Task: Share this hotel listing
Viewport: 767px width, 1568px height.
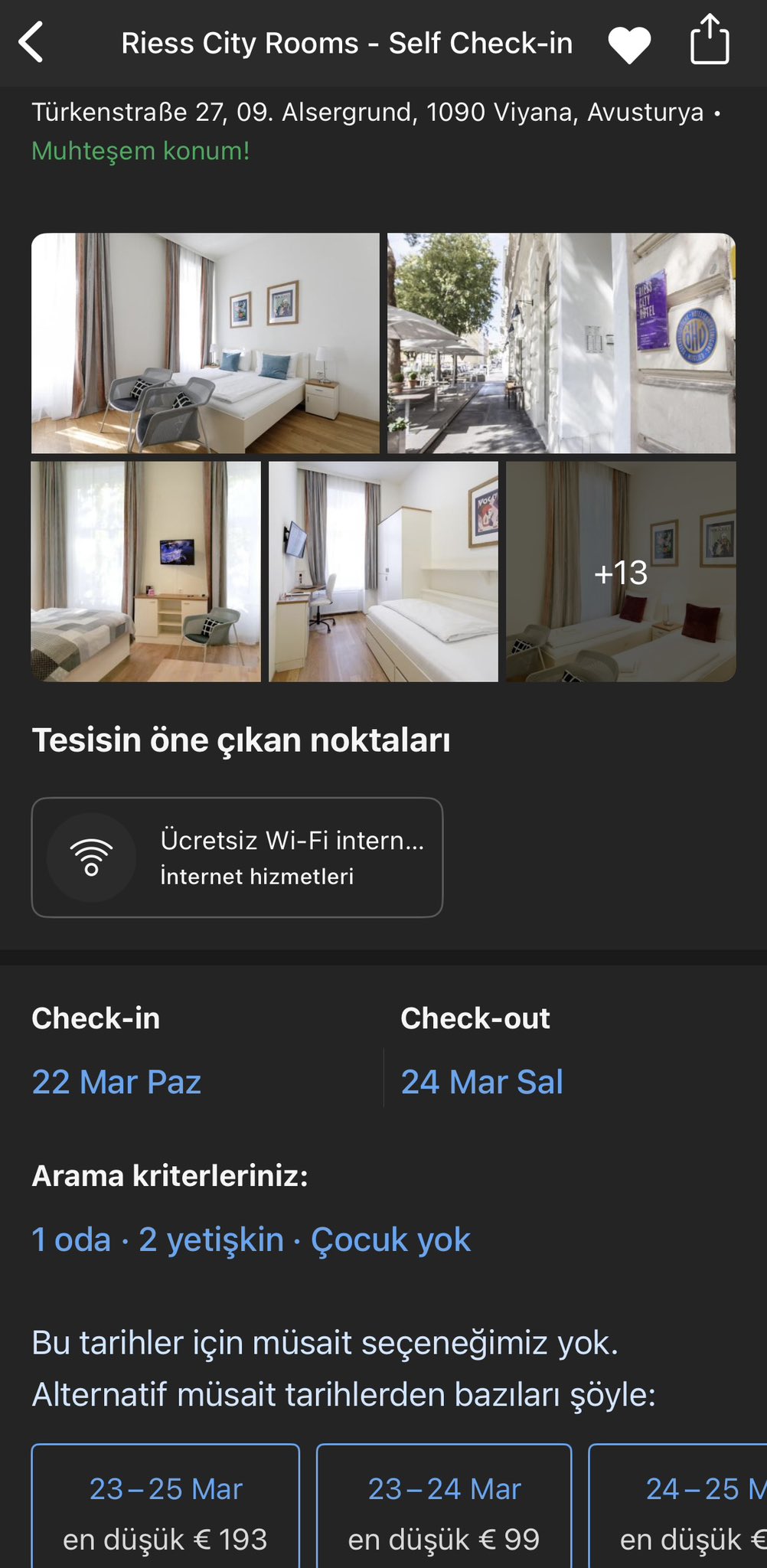Action: pyautogui.click(x=710, y=40)
